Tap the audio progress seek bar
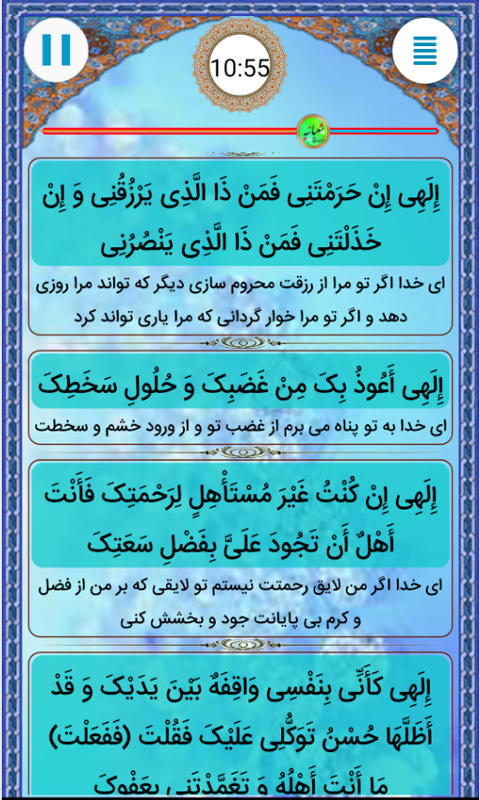 (240, 131)
